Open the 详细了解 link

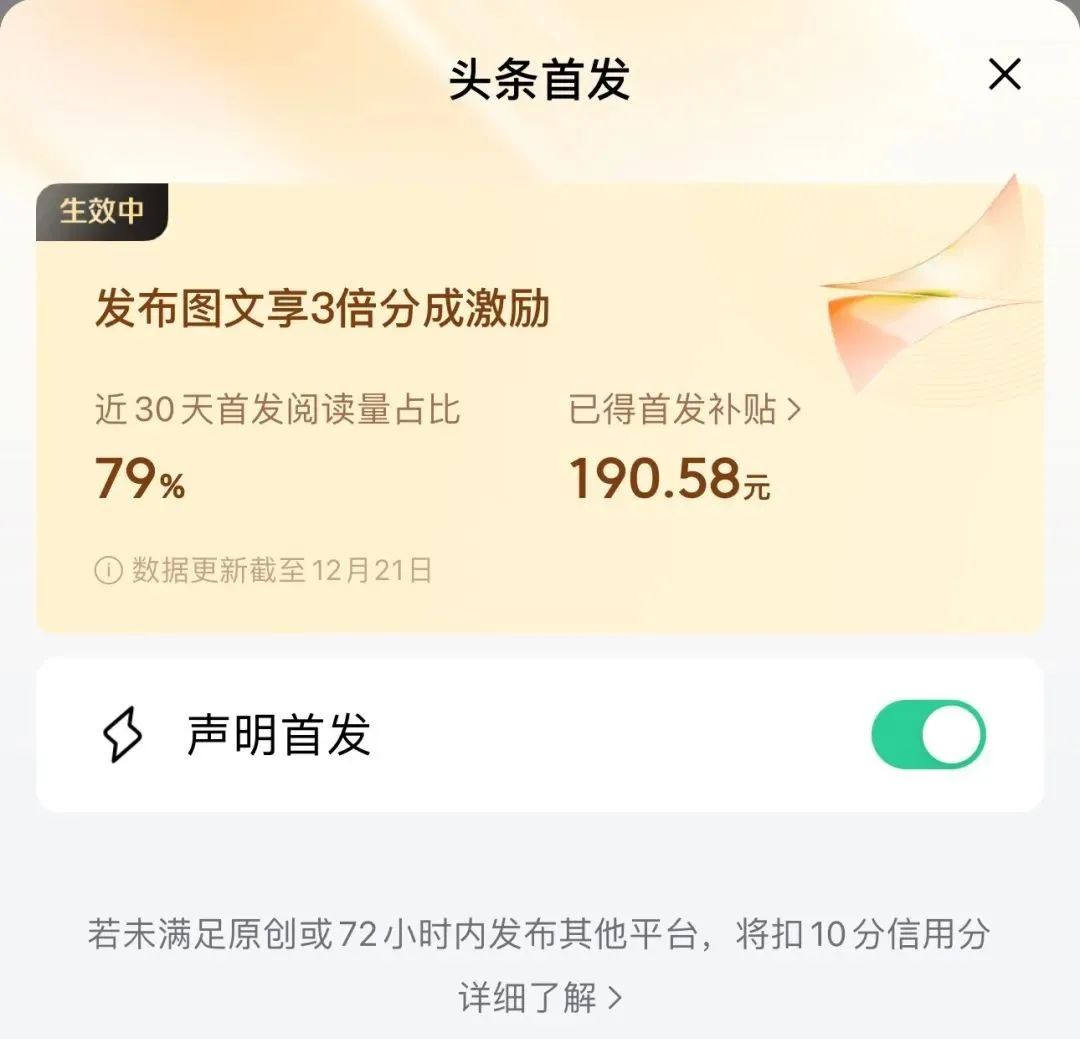tap(540, 997)
